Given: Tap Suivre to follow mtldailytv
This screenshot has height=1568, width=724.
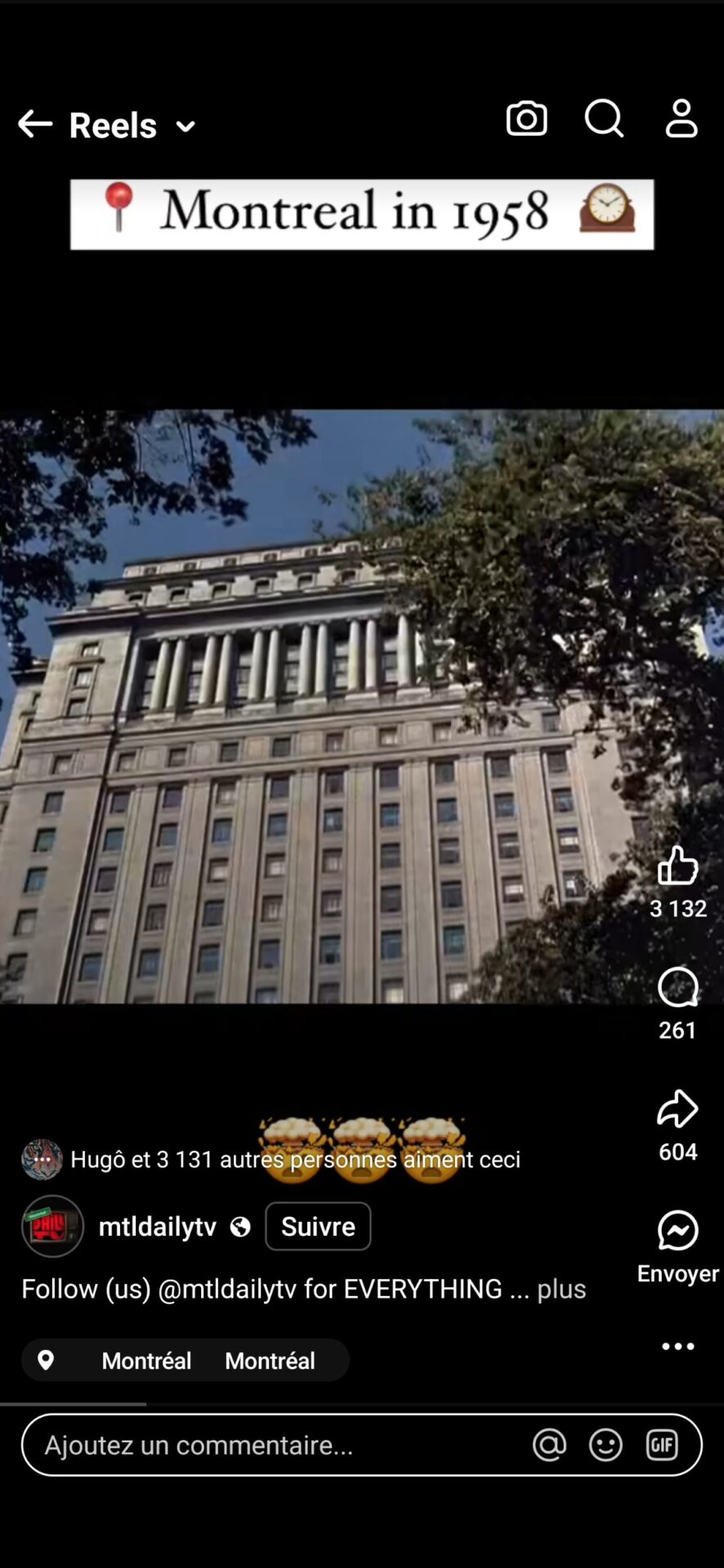Looking at the screenshot, I should point(318,1226).
